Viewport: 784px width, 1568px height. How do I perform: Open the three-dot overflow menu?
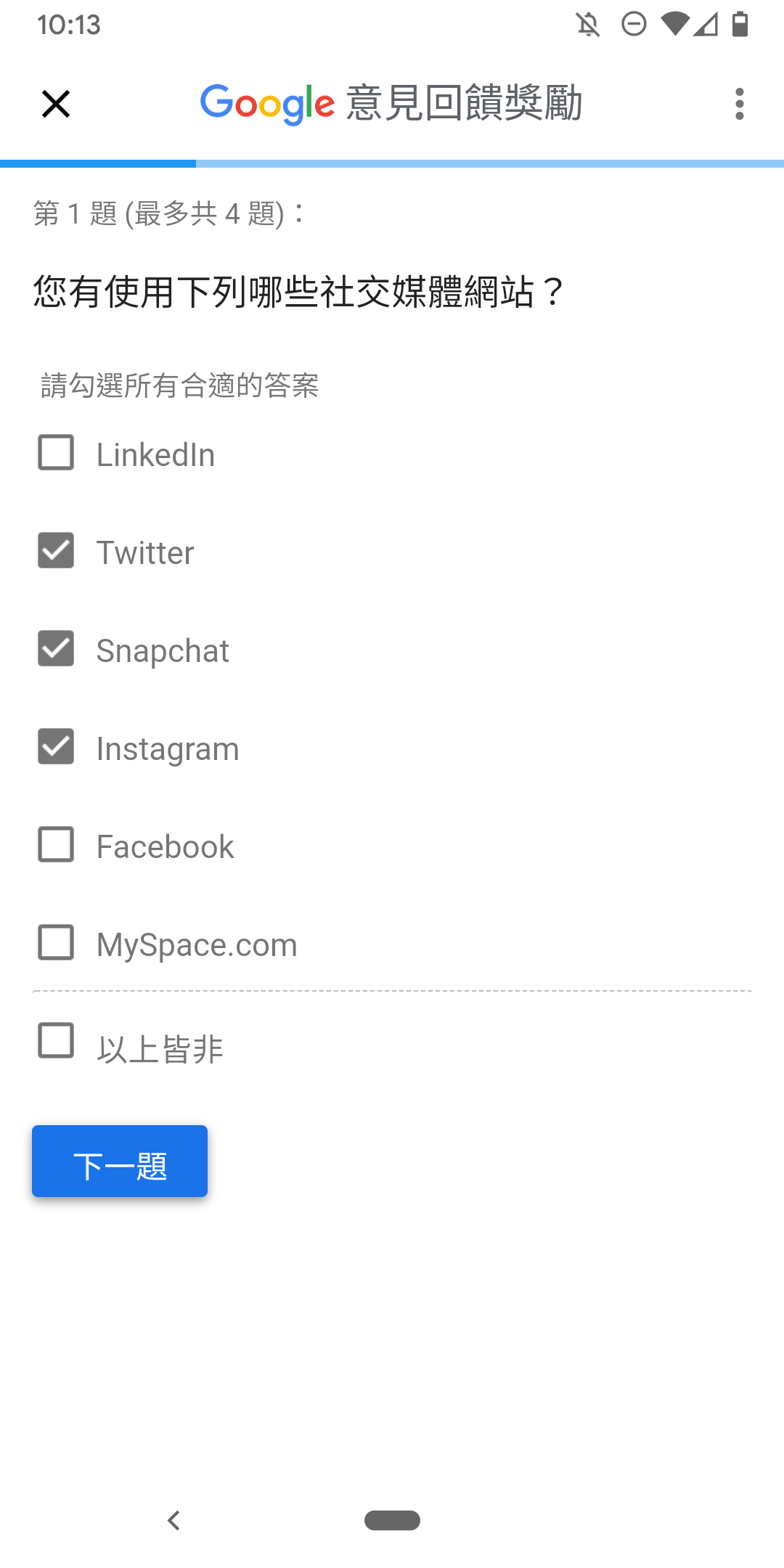pos(739,105)
